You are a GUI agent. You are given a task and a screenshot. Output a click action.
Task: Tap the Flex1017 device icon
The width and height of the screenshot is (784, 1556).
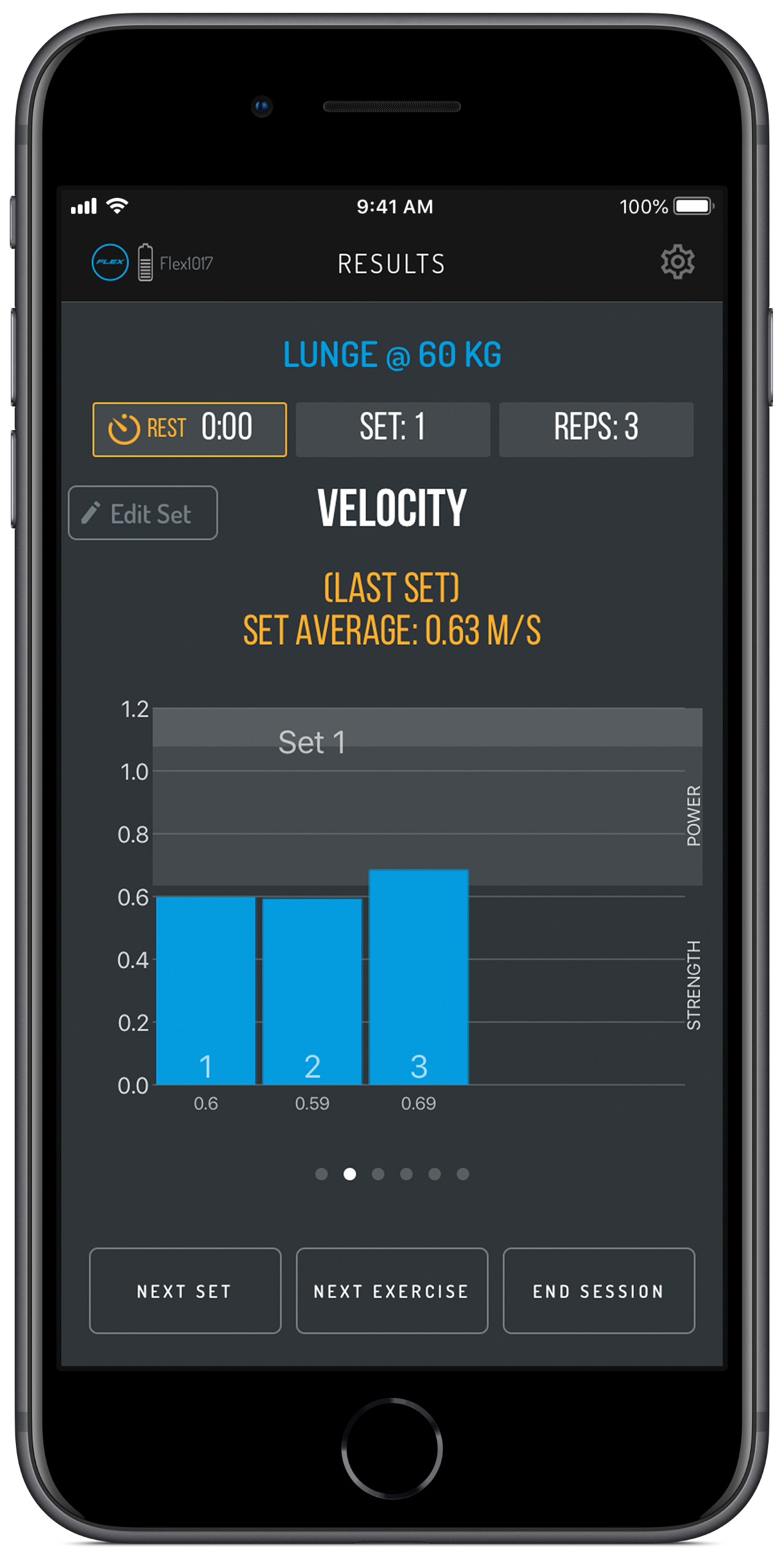pyautogui.click(x=110, y=262)
